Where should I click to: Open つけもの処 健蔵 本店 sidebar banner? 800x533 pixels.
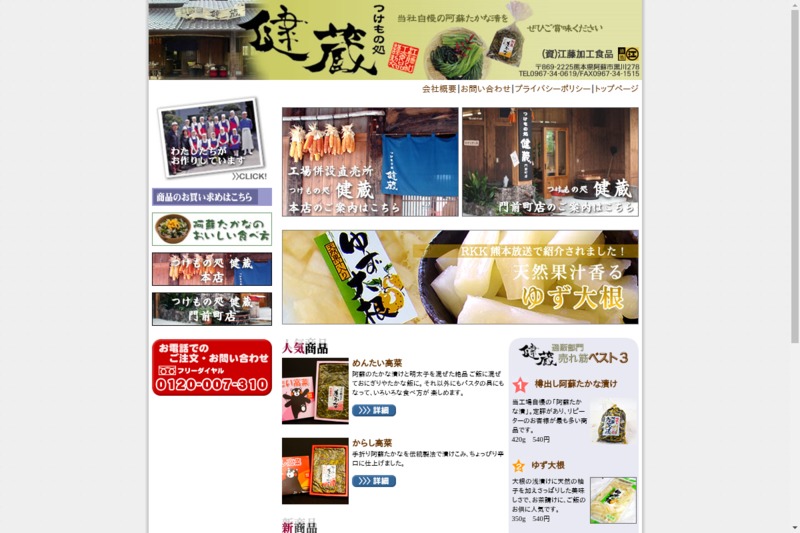(211, 269)
